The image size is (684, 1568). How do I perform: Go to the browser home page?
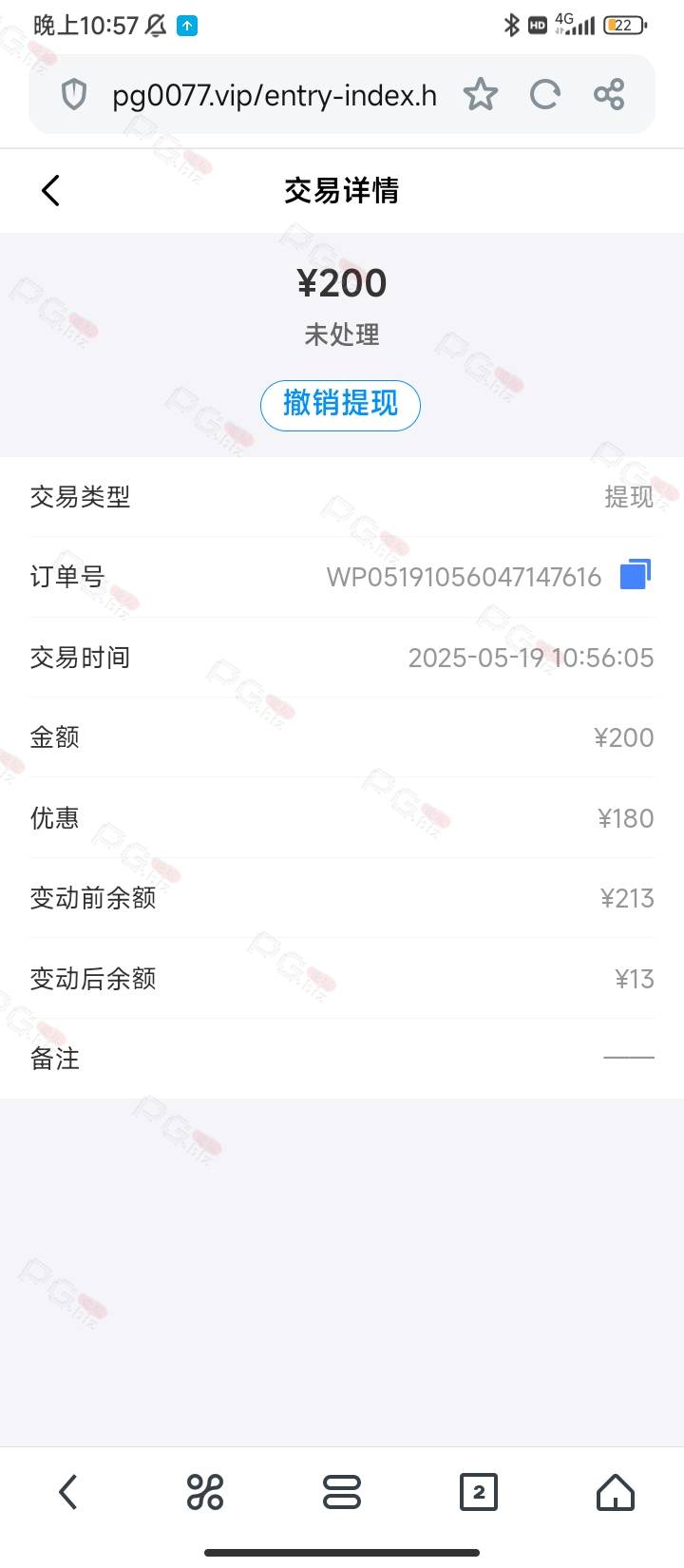pos(616,1492)
